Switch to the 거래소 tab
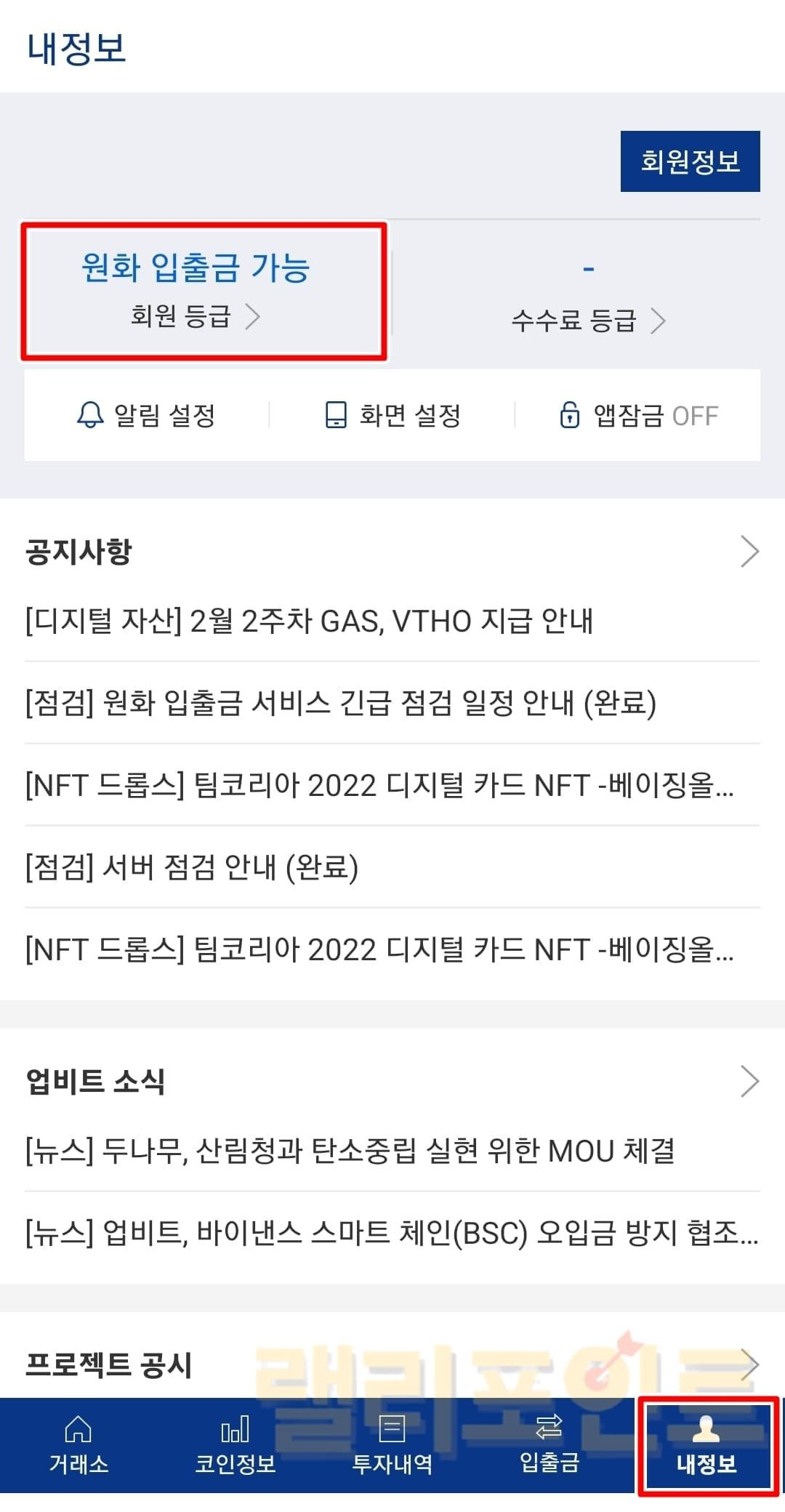The height and width of the screenshot is (1512, 785). click(78, 1445)
